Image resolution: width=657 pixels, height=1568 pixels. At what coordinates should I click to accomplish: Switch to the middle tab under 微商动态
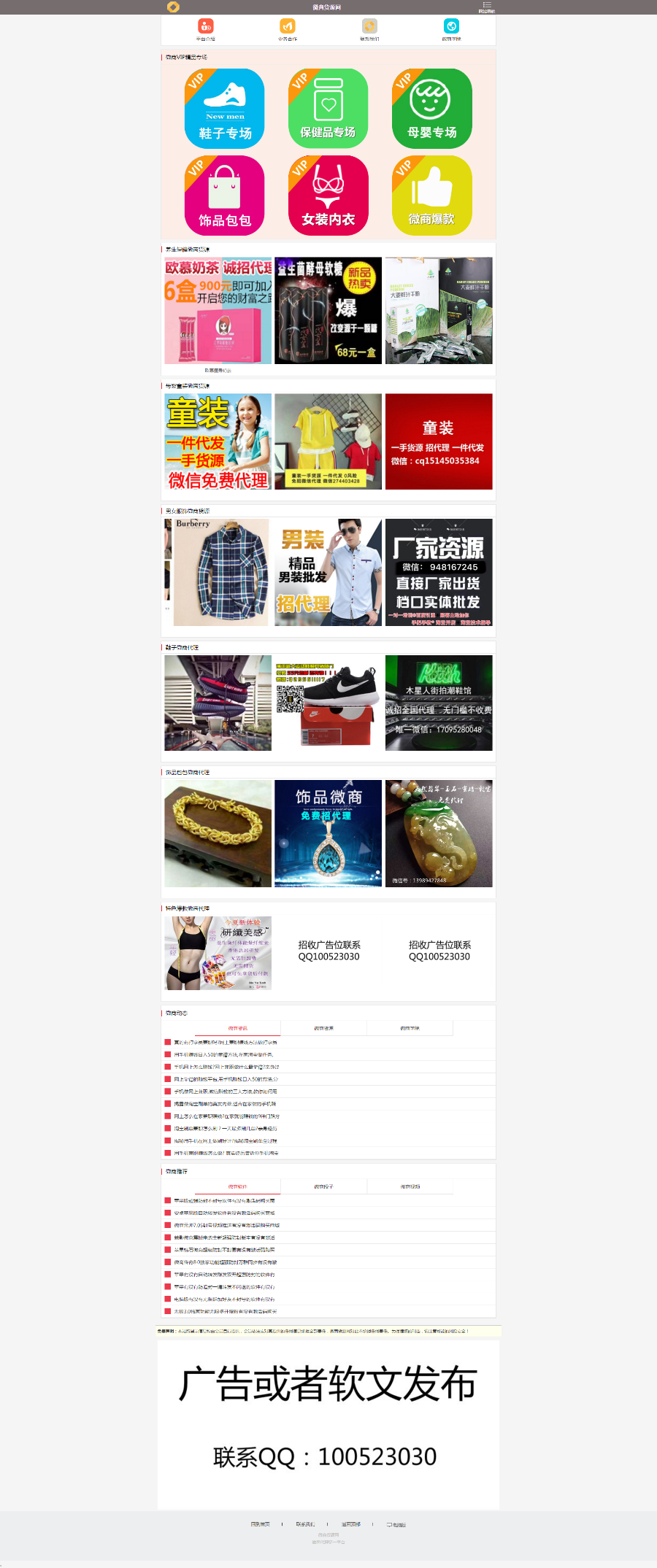[x=324, y=1028]
